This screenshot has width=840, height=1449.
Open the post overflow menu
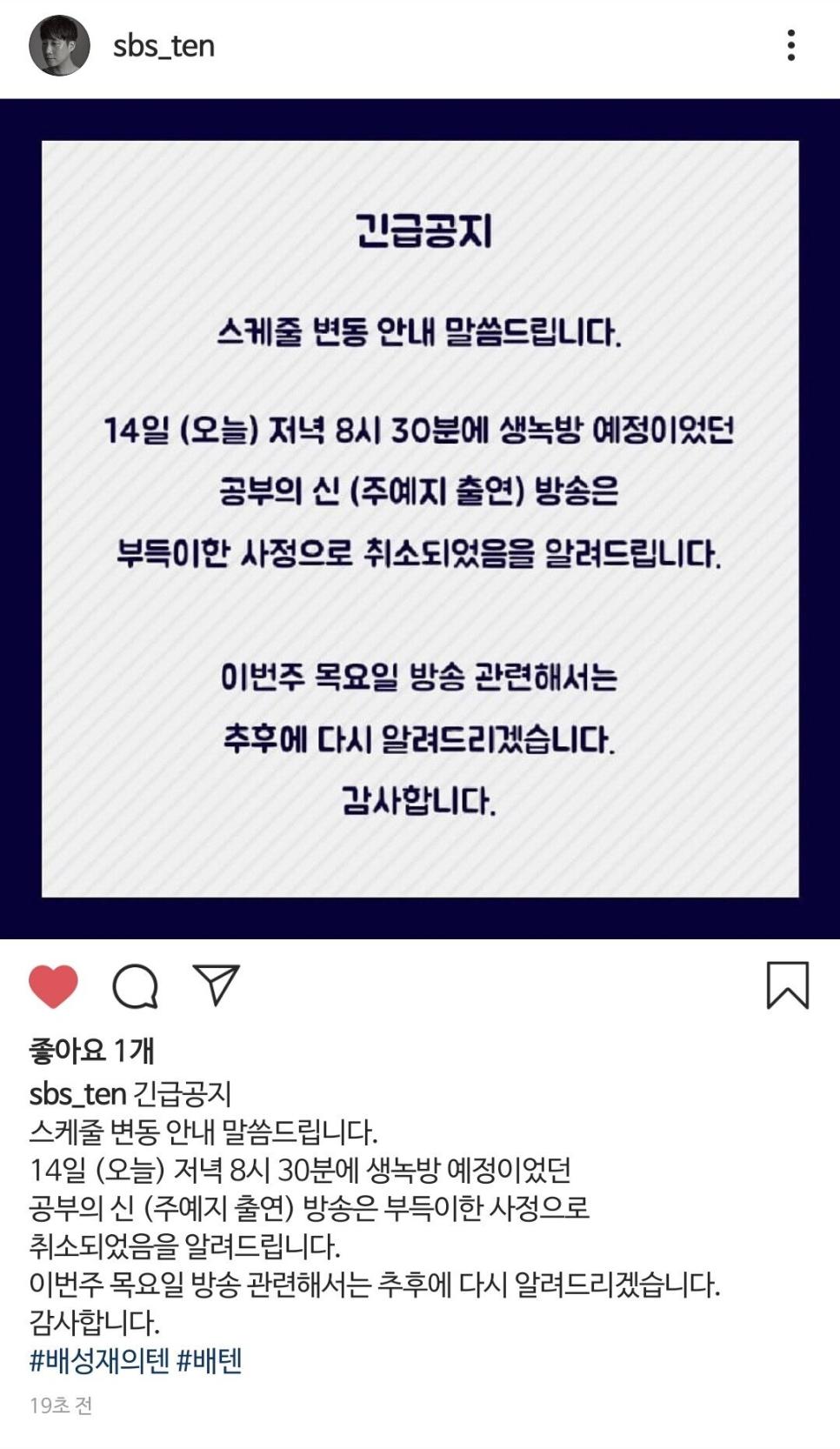click(790, 45)
